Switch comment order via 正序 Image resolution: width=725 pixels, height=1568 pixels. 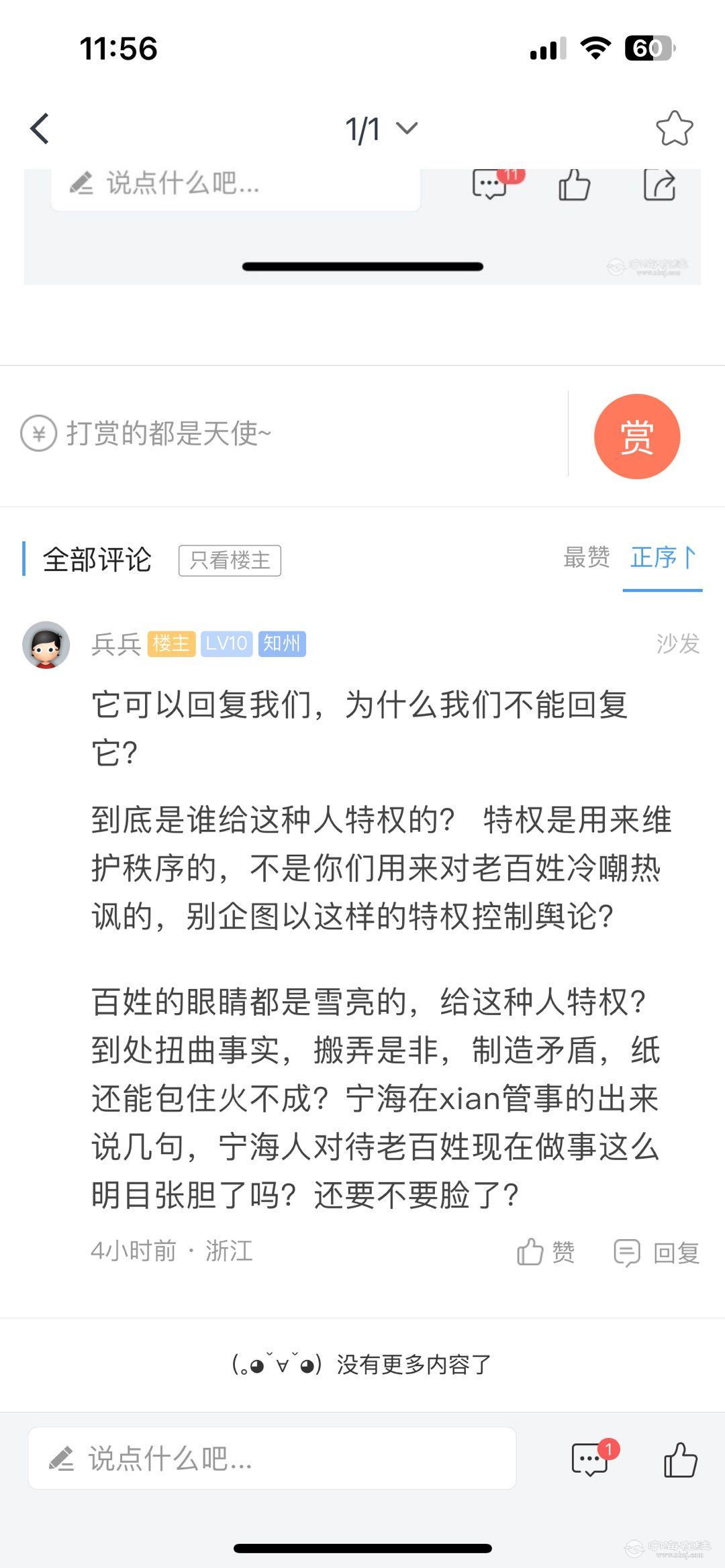(662, 558)
